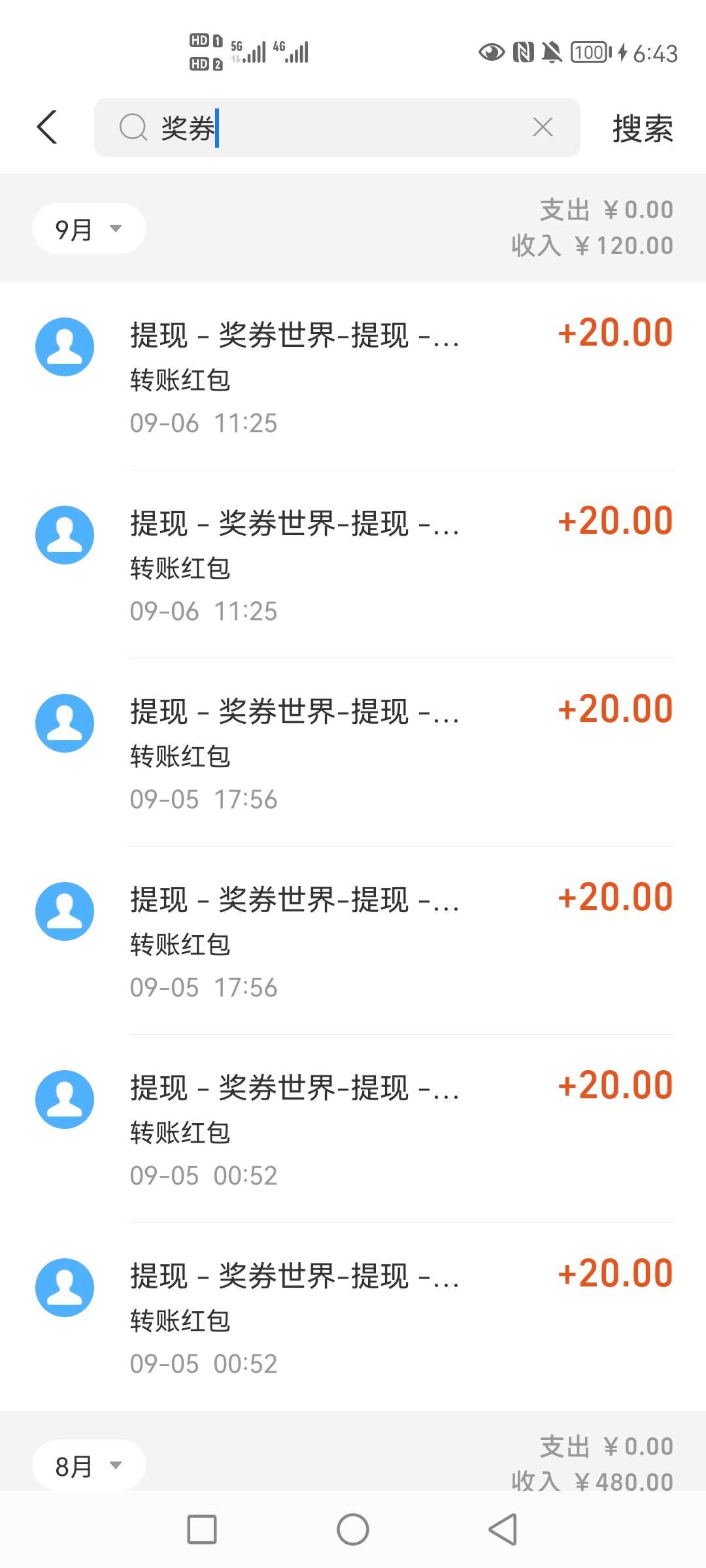Clear the search using the X button

point(543,127)
